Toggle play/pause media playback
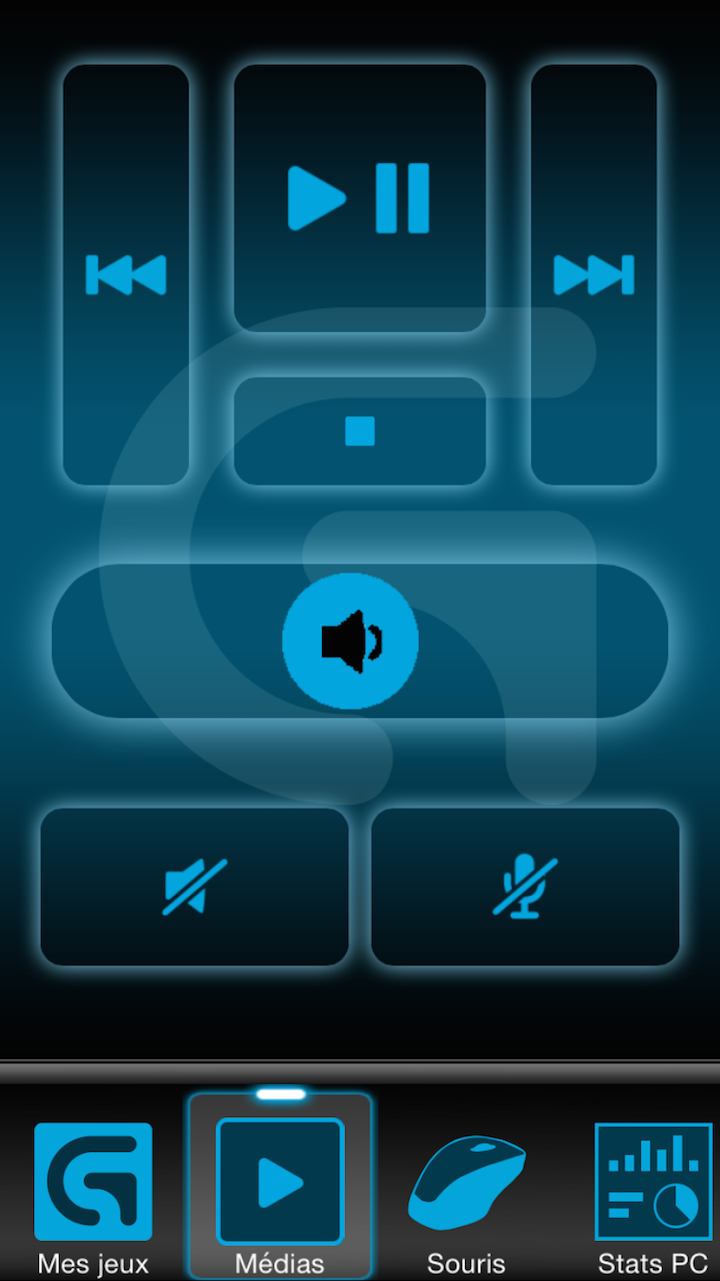 [359, 198]
